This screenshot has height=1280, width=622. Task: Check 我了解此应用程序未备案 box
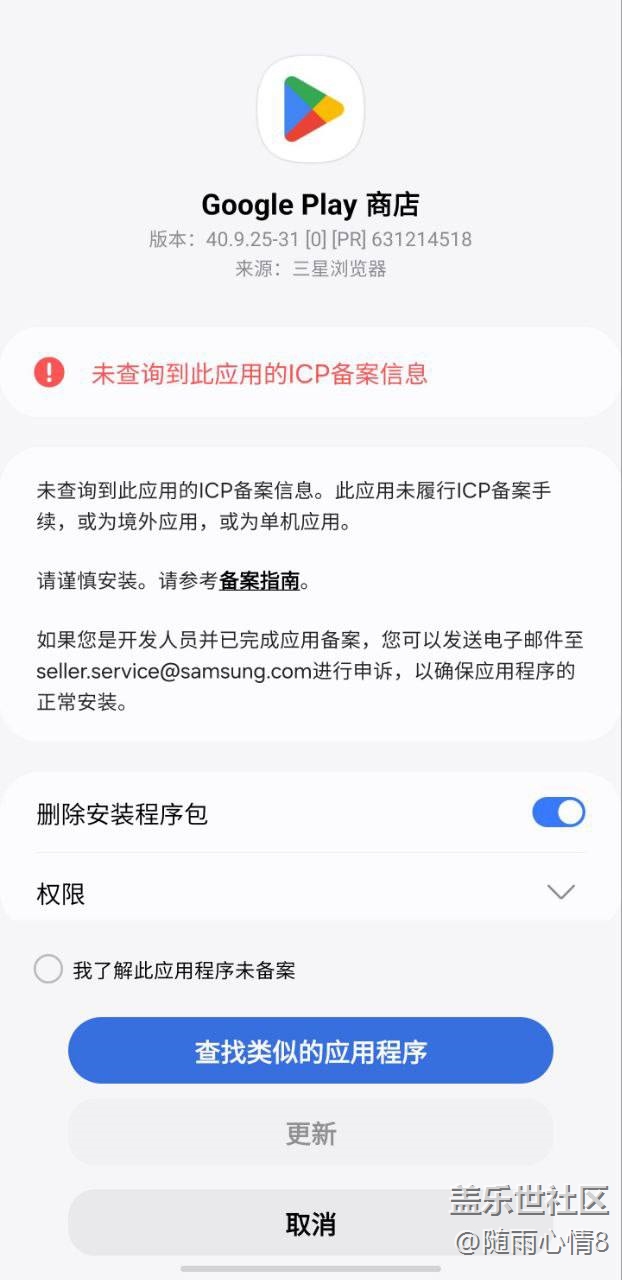pos(48,969)
